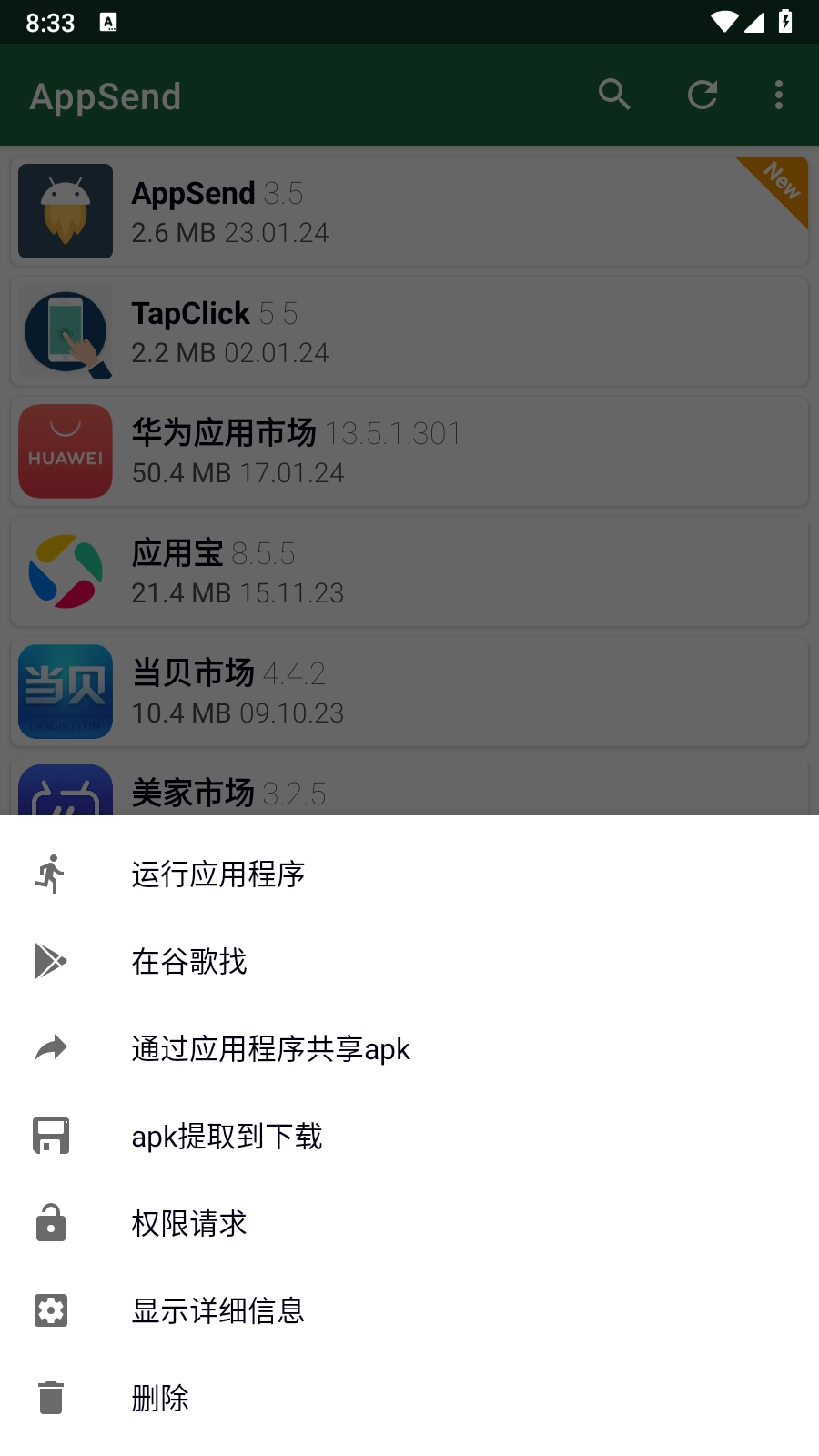Screen dimensions: 819x1456
Task: Click the running man icon beside 运行应用程序
Action: [50, 872]
